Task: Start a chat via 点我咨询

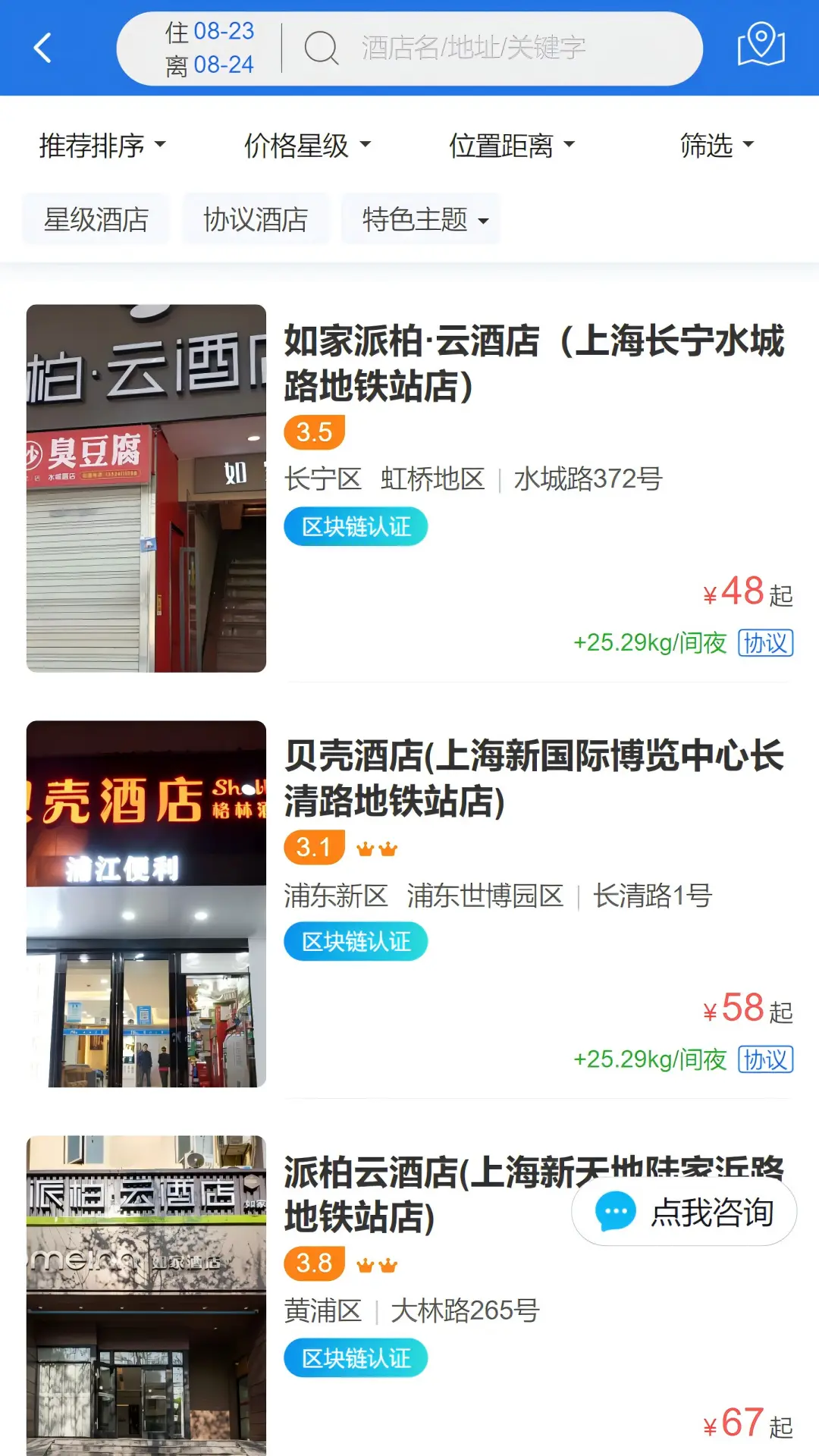Action: click(684, 1212)
